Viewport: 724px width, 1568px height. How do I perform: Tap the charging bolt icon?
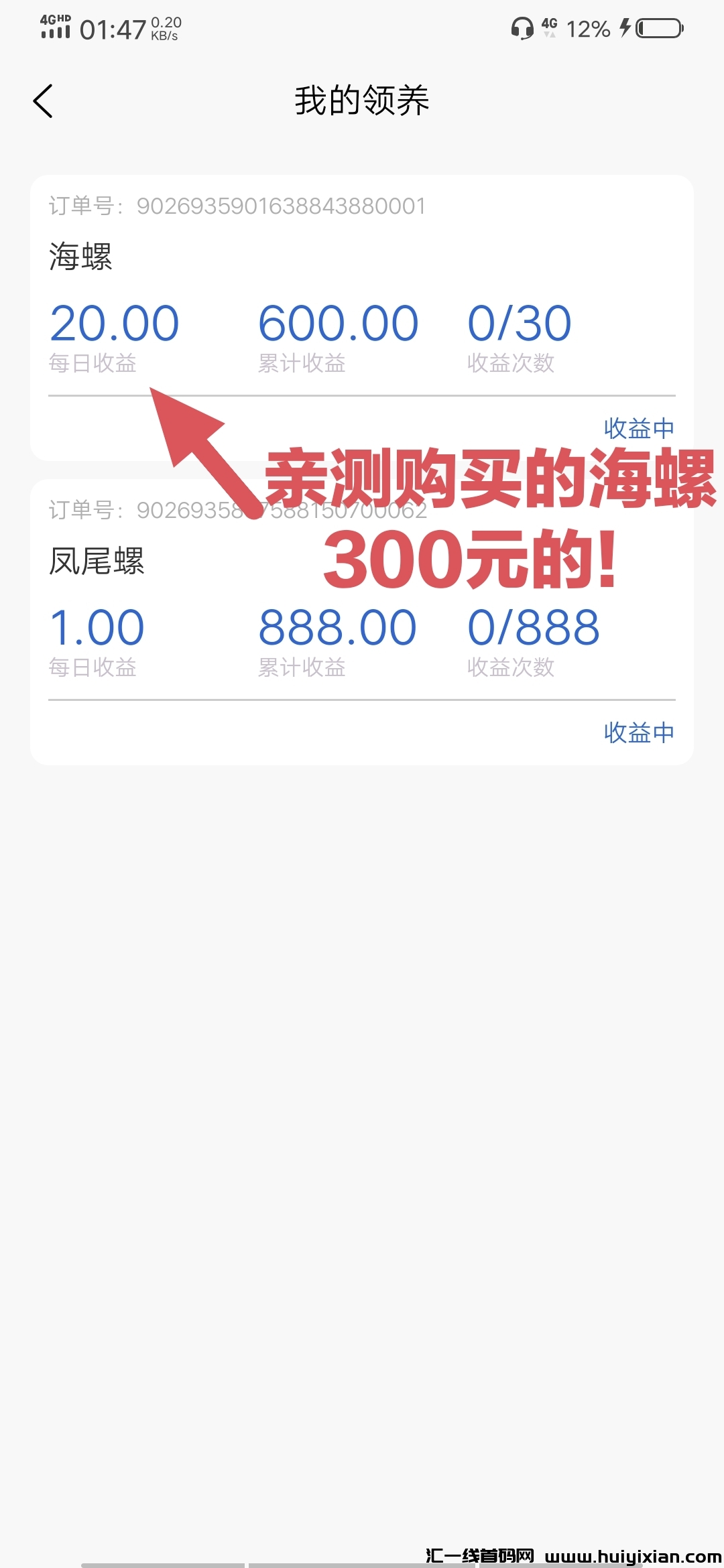tap(626, 28)
